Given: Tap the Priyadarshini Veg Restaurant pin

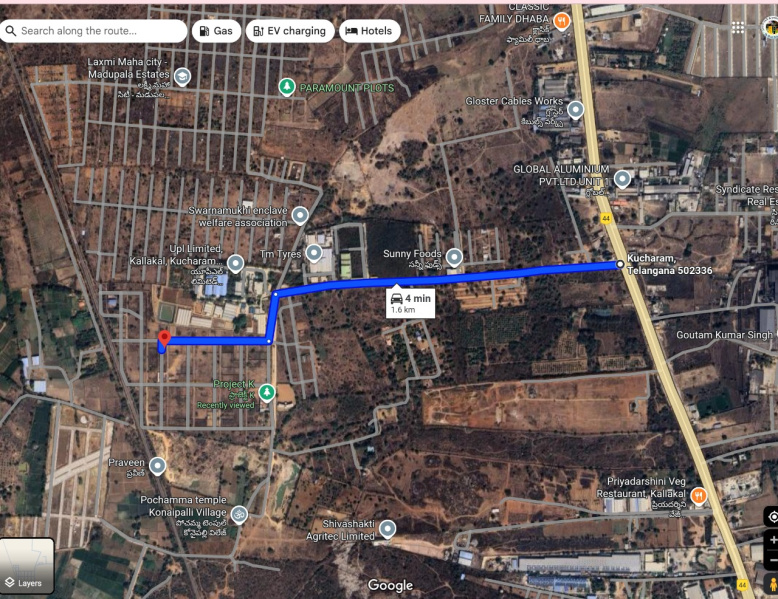Looking at the screenshot, I should (x=699, y=494).
